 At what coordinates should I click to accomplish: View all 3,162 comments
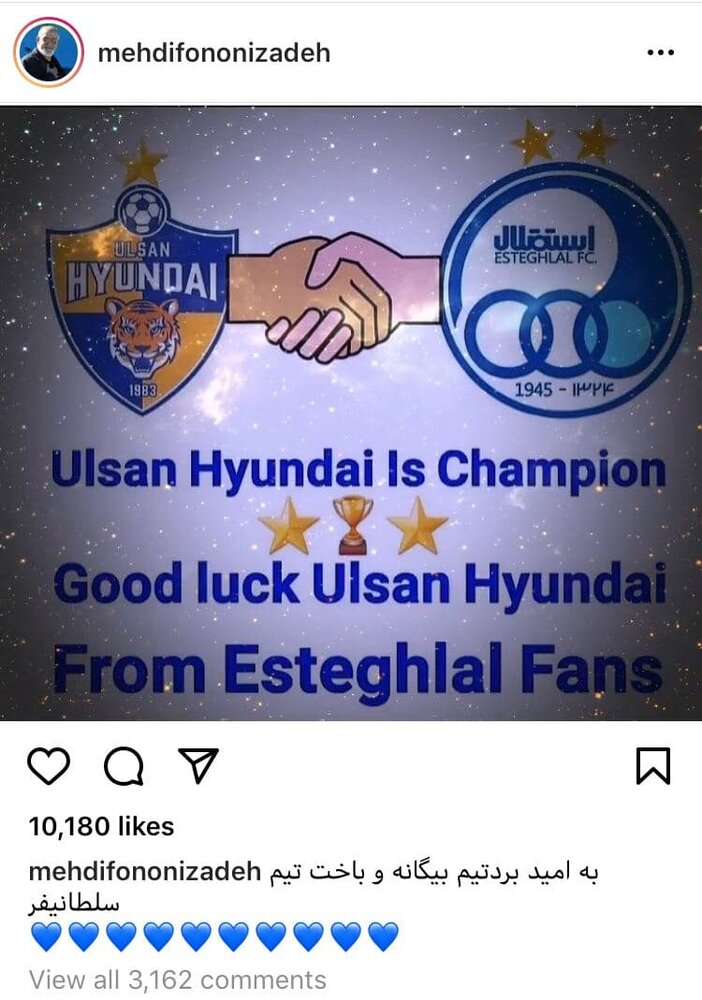177,979
